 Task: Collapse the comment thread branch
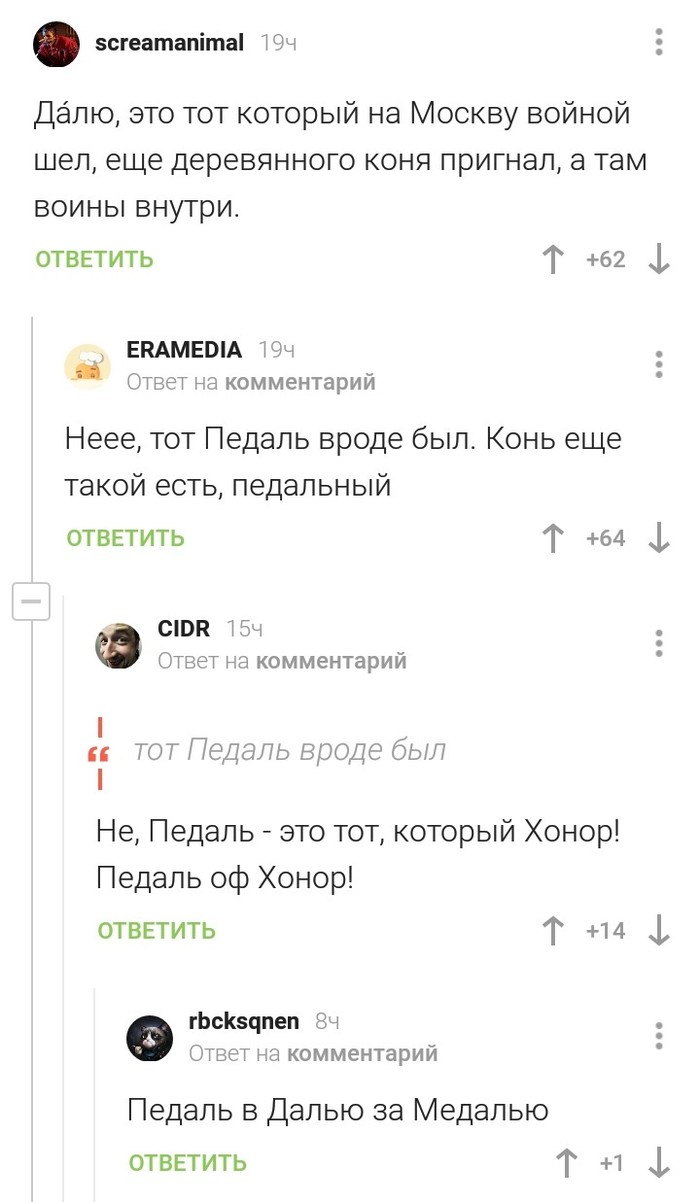tap(30, 602)
